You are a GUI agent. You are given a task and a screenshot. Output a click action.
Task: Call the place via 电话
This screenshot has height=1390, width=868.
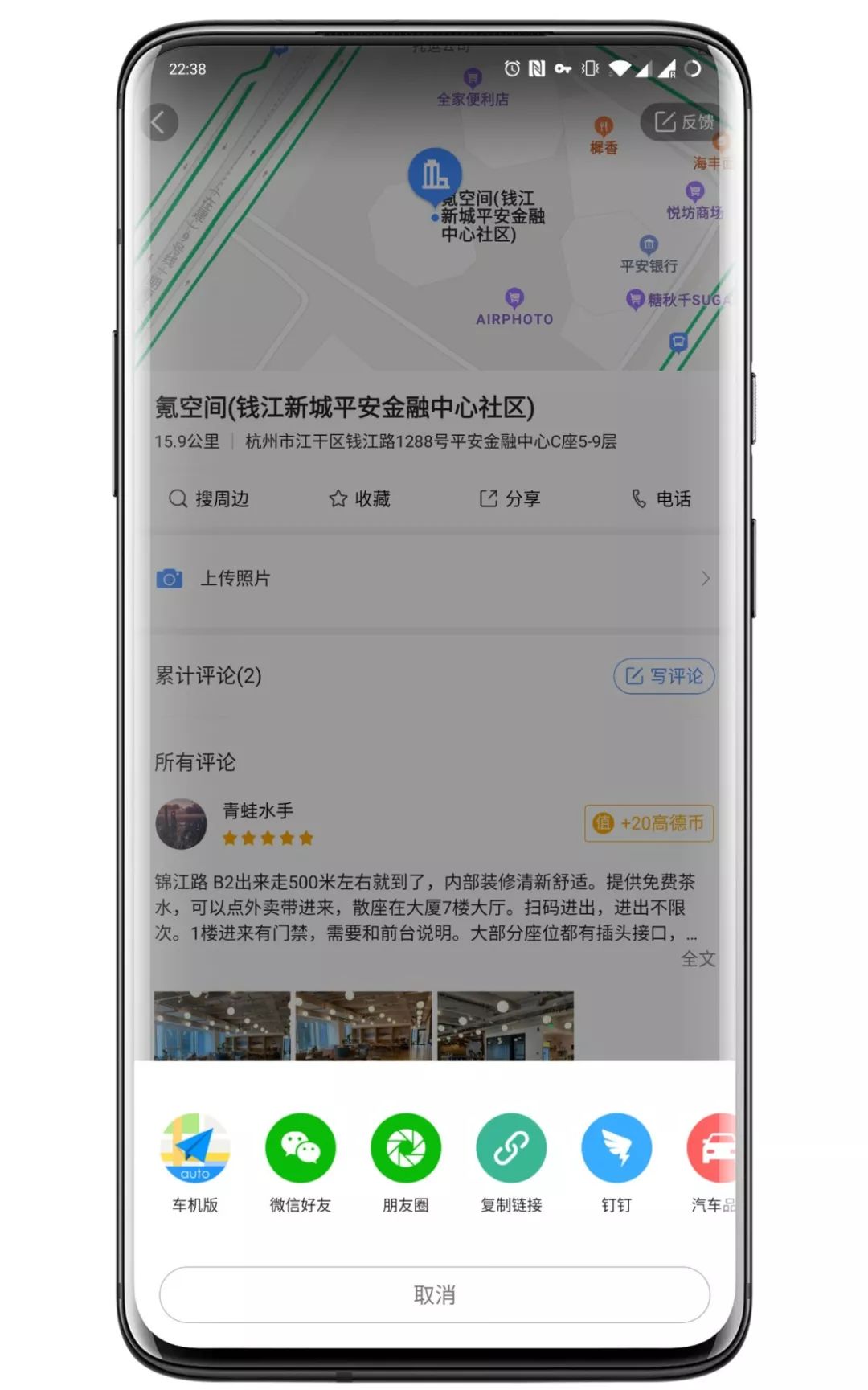click(x=661, y=498)
